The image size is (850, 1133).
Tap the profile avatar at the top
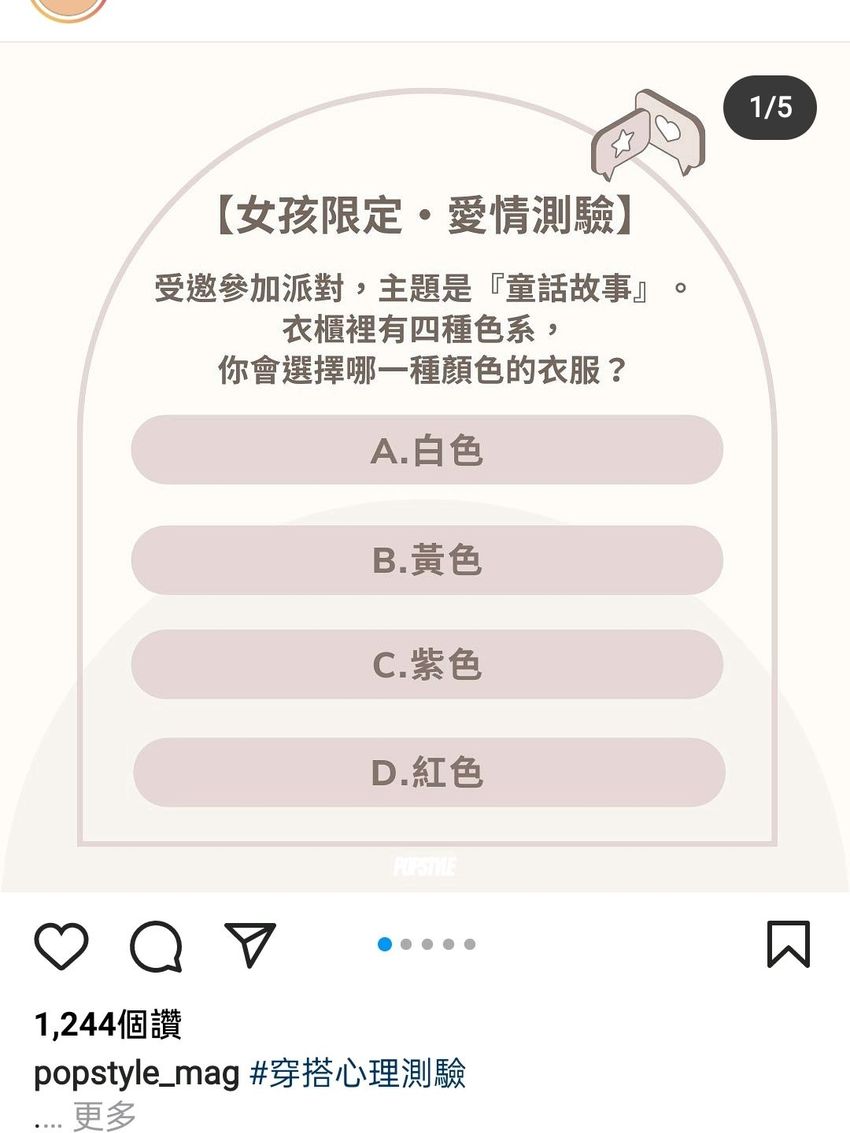[68, 8]
